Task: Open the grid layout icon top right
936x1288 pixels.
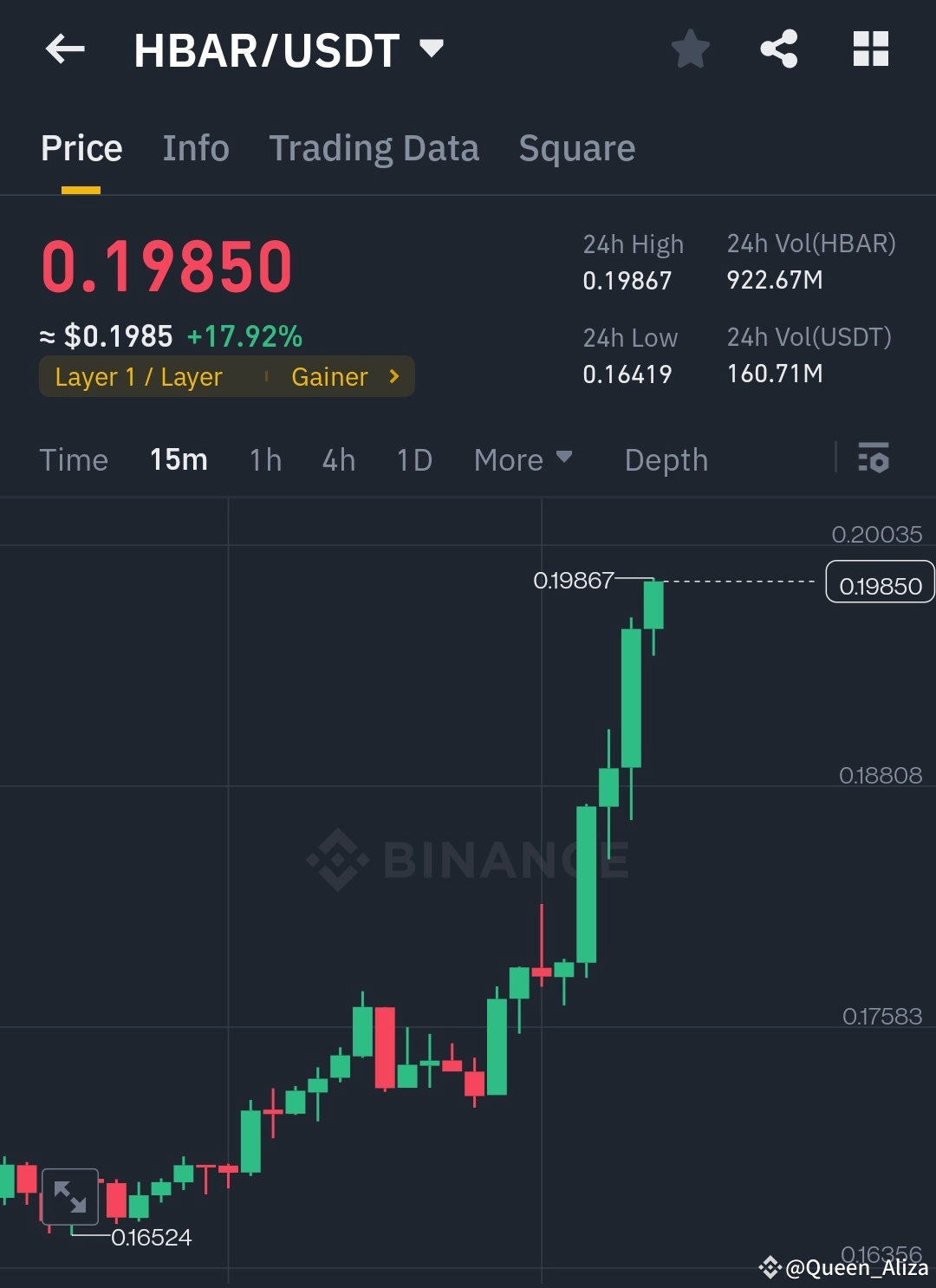Action: coord(870,49)
